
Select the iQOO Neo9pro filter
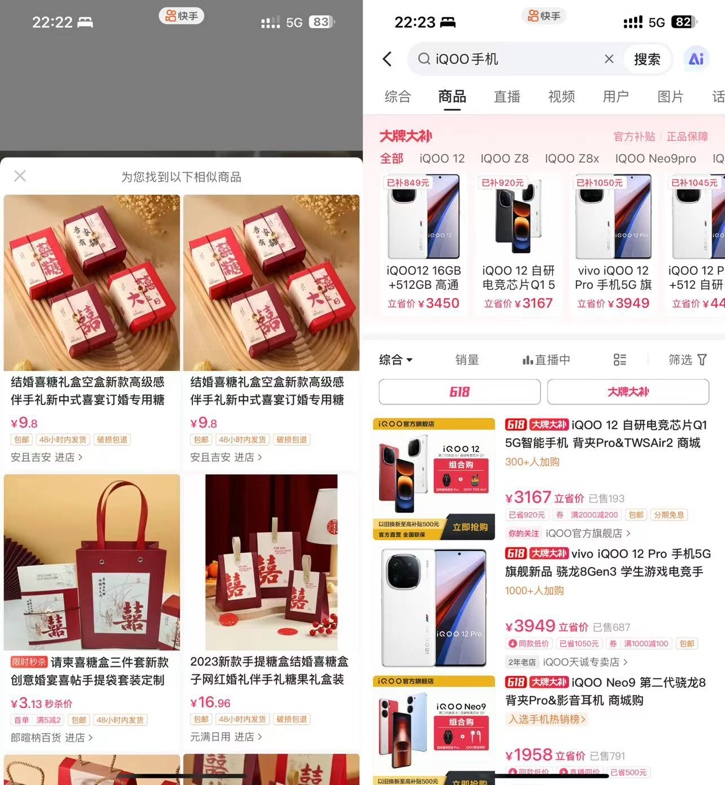[x=655, y=158]
